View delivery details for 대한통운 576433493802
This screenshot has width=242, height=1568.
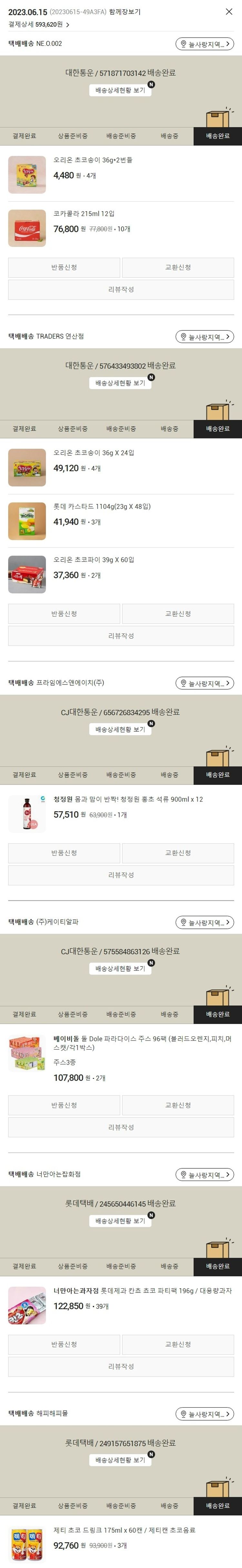(x=120, y=383)
